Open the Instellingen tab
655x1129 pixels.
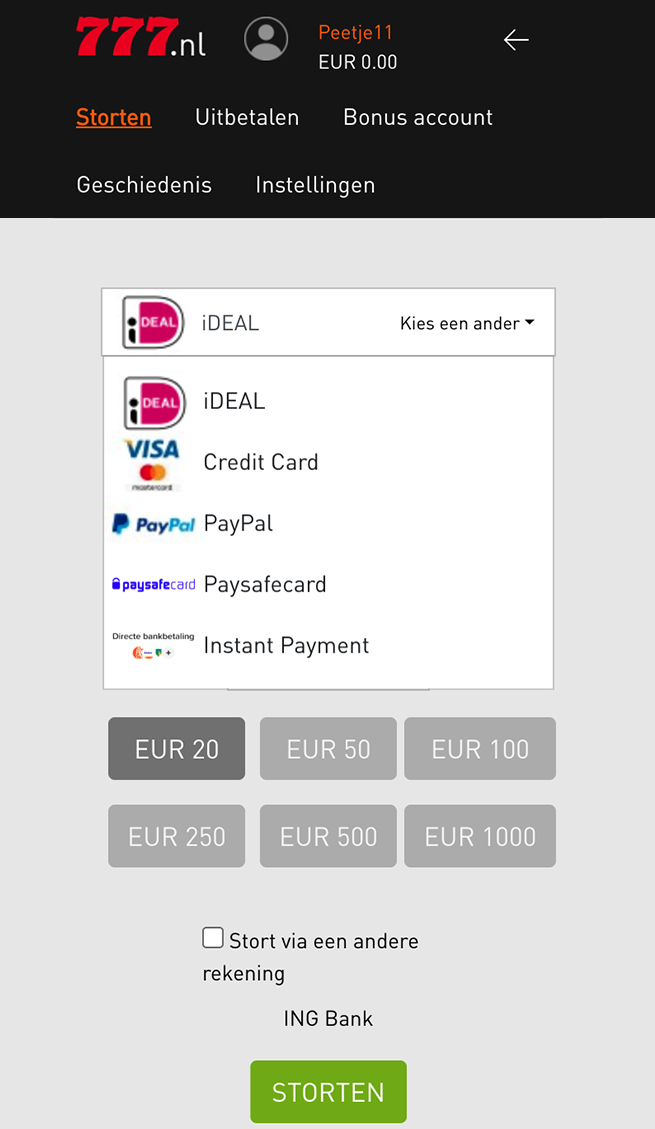point(315,185)
